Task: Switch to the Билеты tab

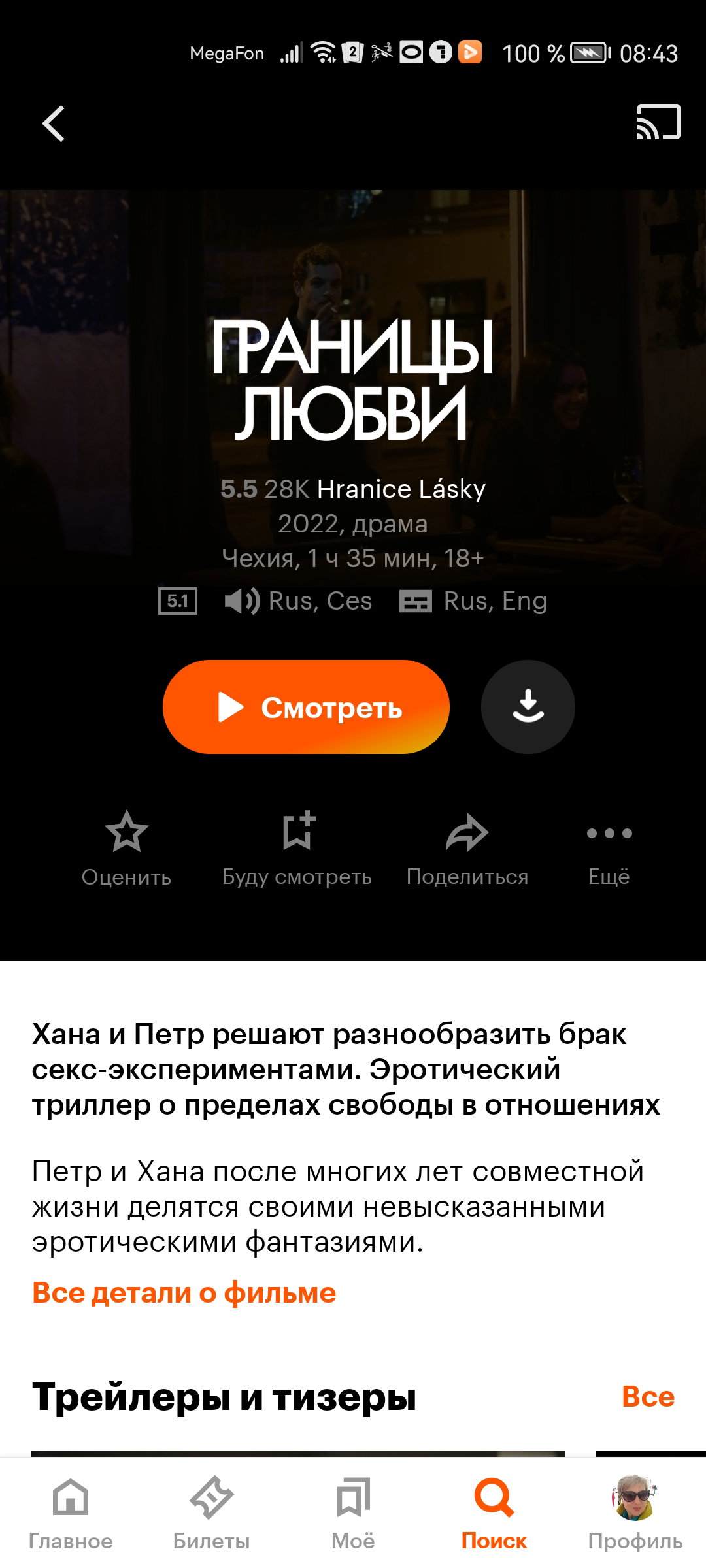Action: click(212, 1514)
